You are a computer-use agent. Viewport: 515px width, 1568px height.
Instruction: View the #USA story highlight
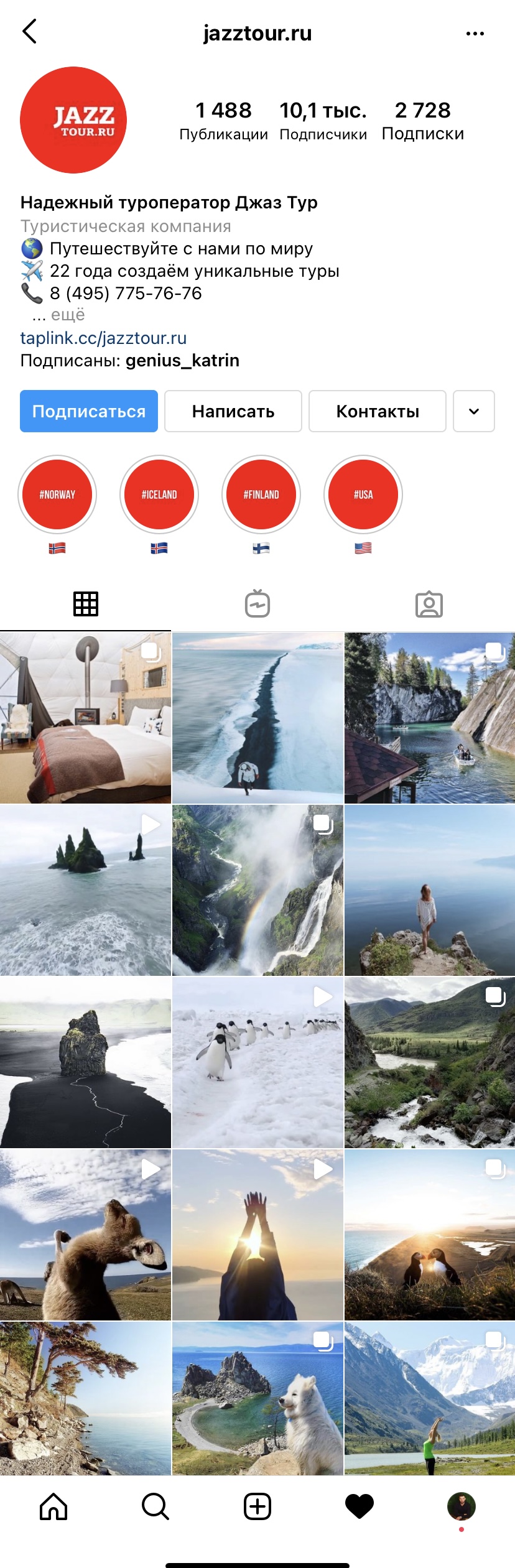(363, 494)
